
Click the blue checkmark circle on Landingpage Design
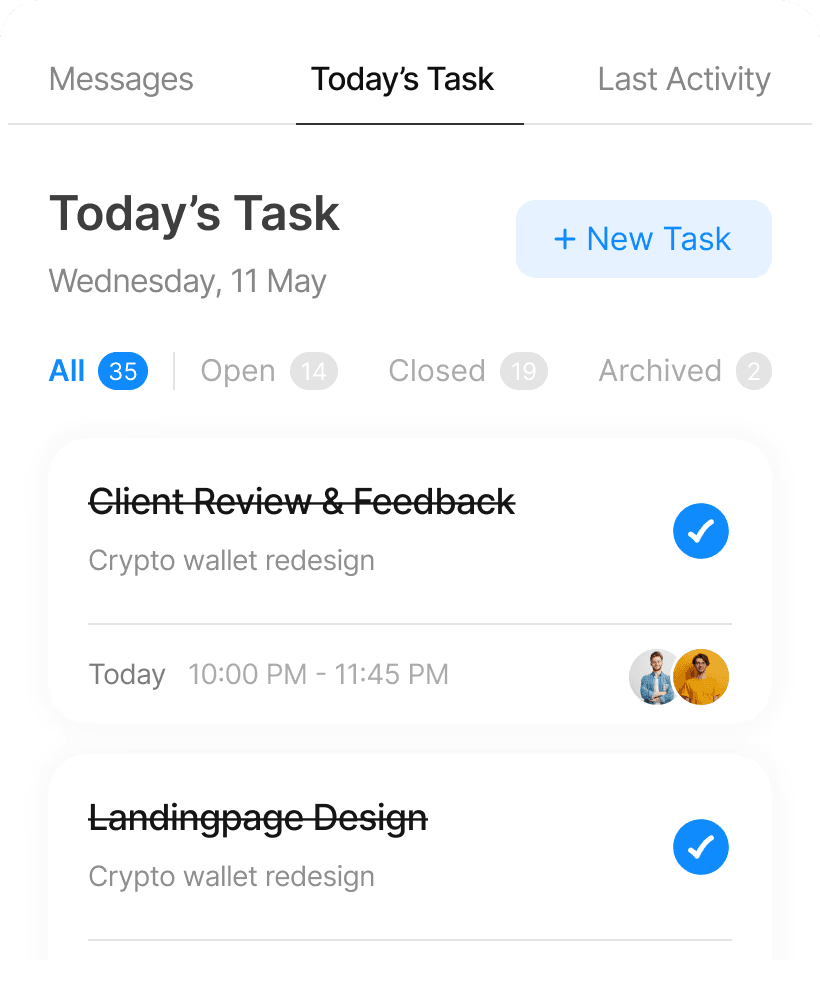(x=700, y=847)
